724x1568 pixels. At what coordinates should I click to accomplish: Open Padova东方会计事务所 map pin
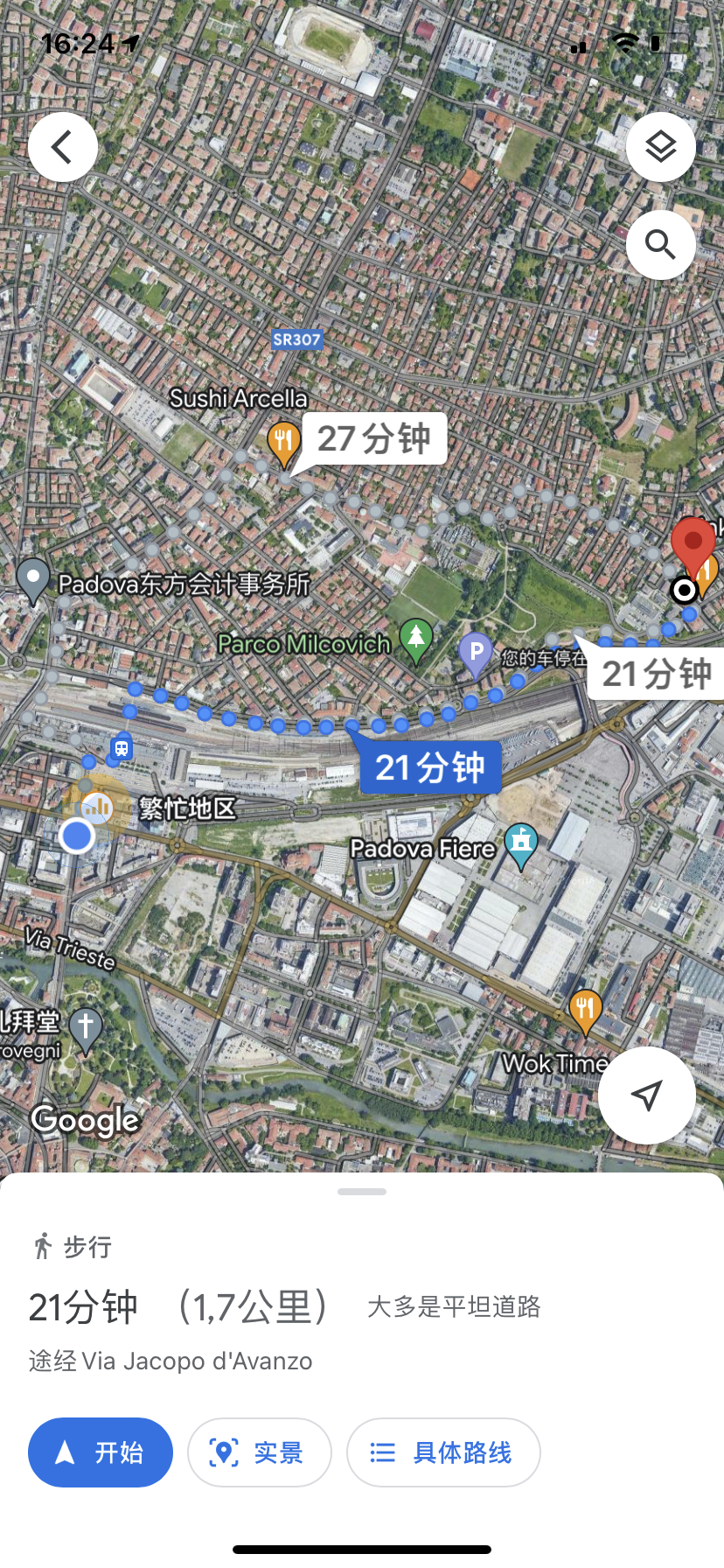pos(33,578)
